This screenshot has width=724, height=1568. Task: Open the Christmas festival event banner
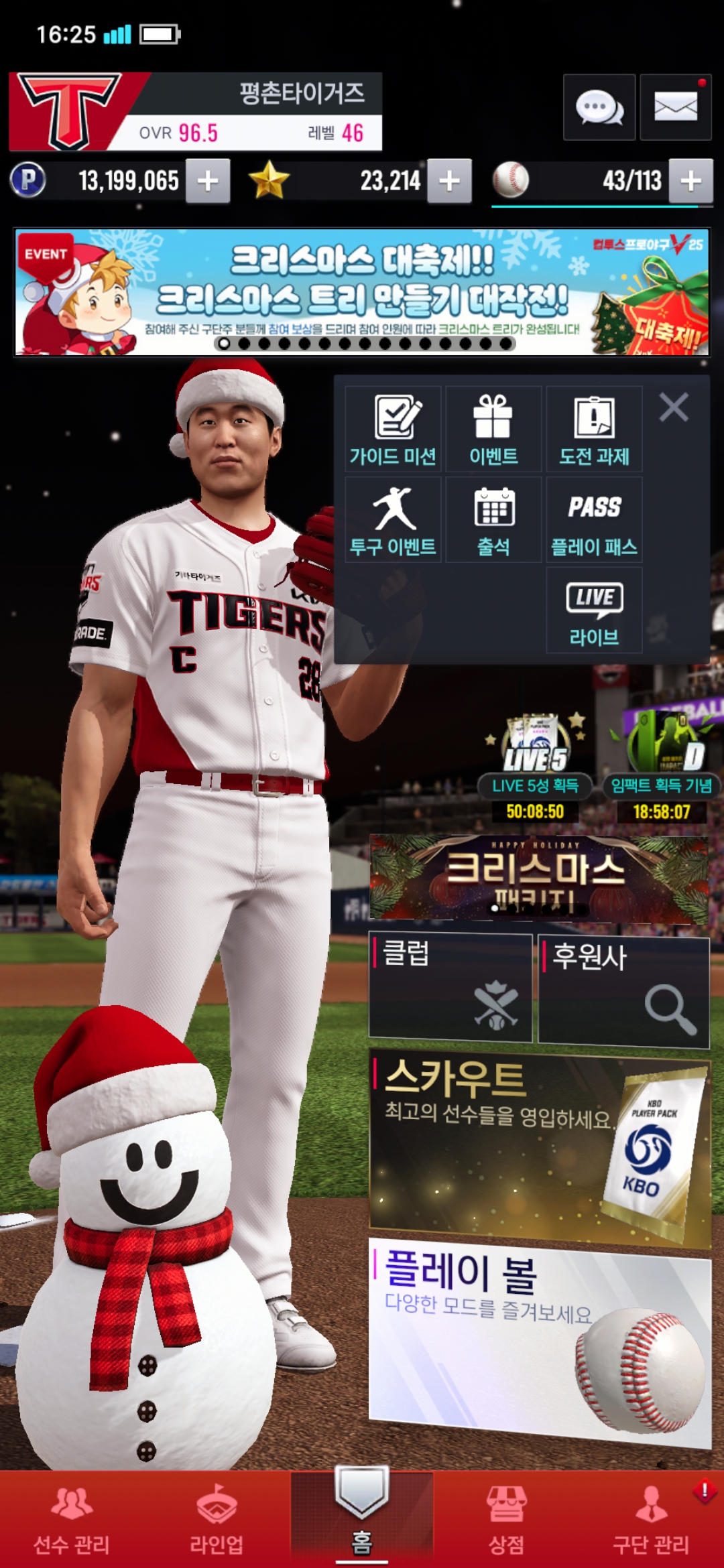362,291
